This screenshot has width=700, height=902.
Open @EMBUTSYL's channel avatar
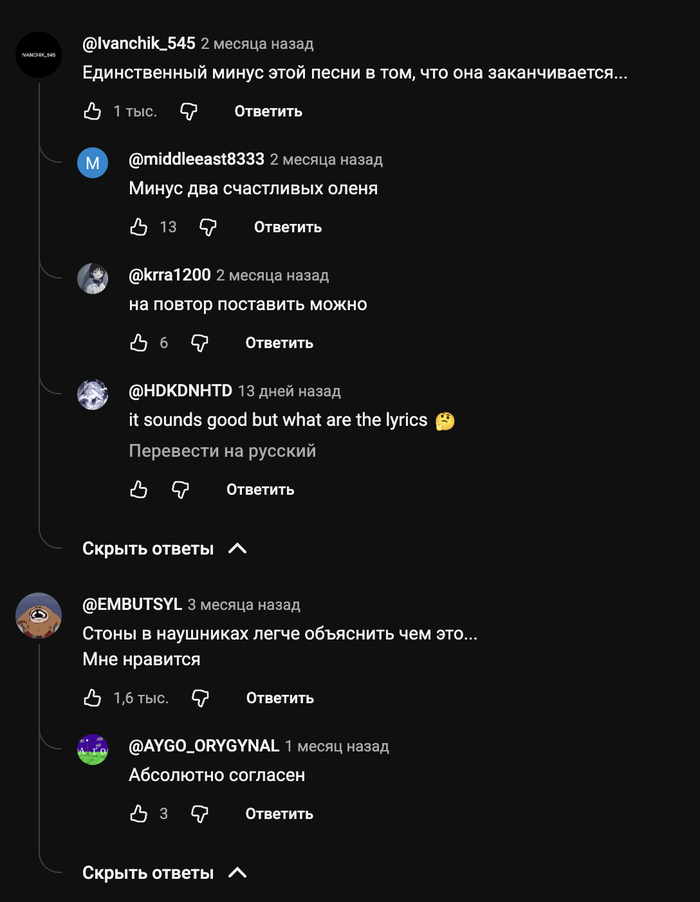[39, 614]
